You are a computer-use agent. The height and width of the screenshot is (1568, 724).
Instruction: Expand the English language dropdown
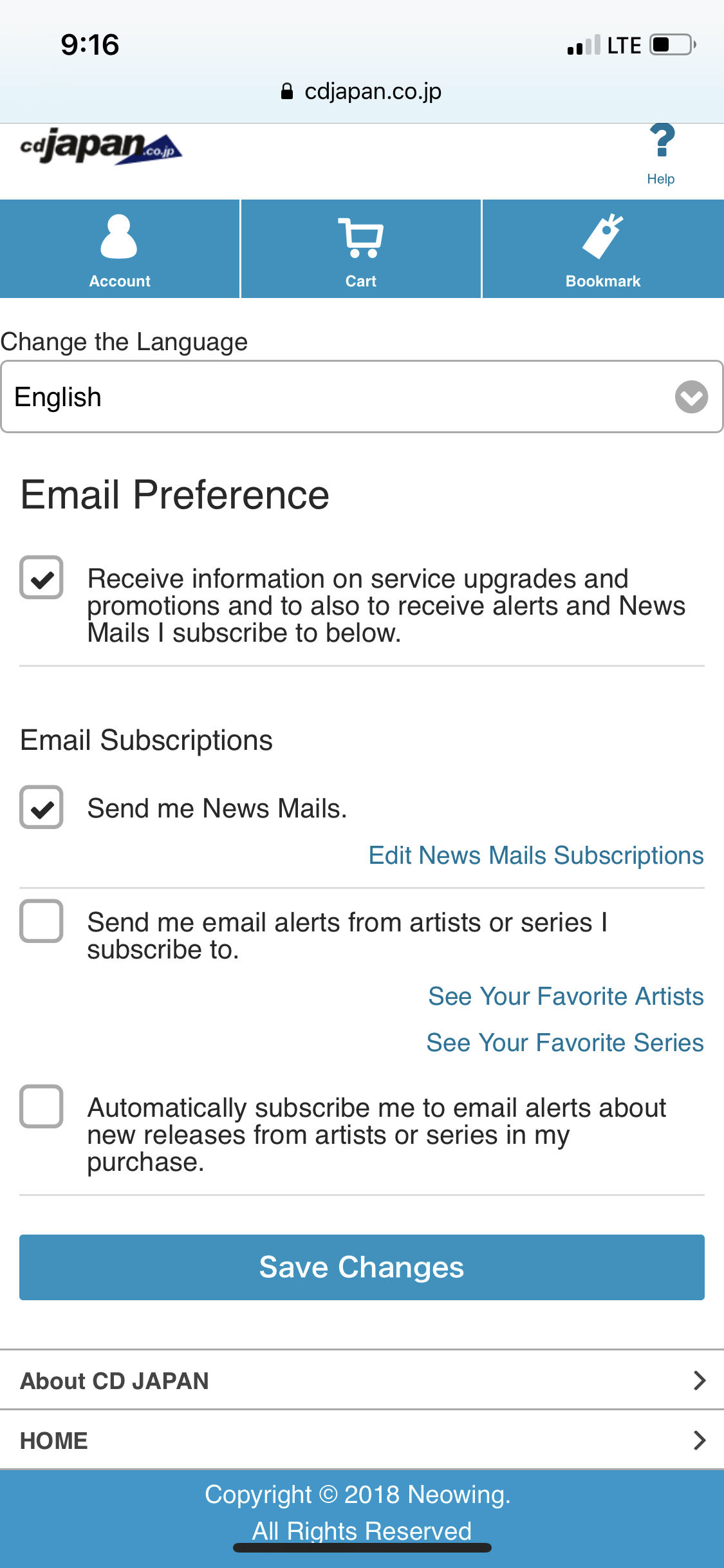coord(362,397)
